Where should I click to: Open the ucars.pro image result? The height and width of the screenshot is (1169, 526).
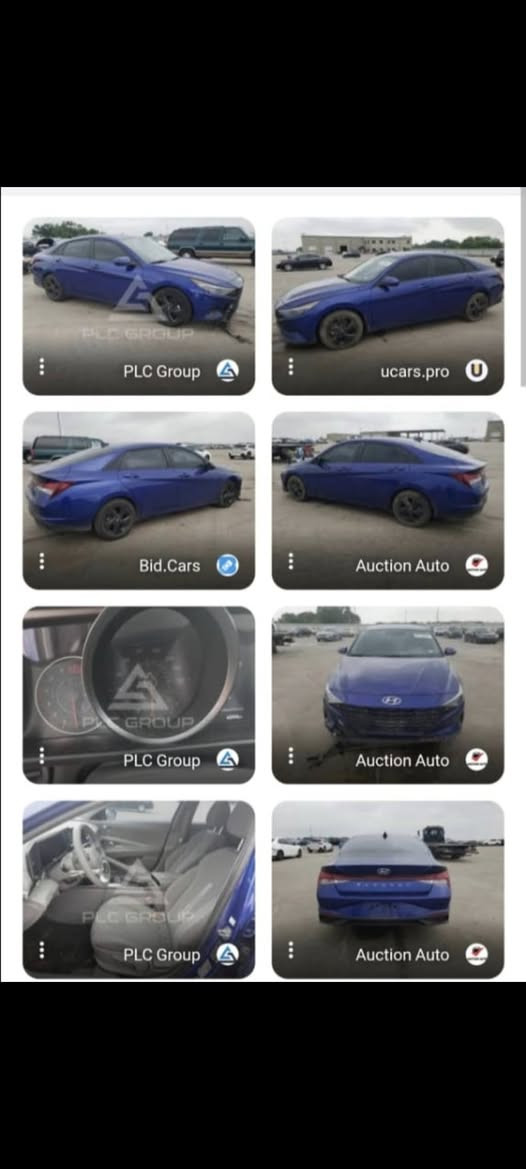coord(387,306)
